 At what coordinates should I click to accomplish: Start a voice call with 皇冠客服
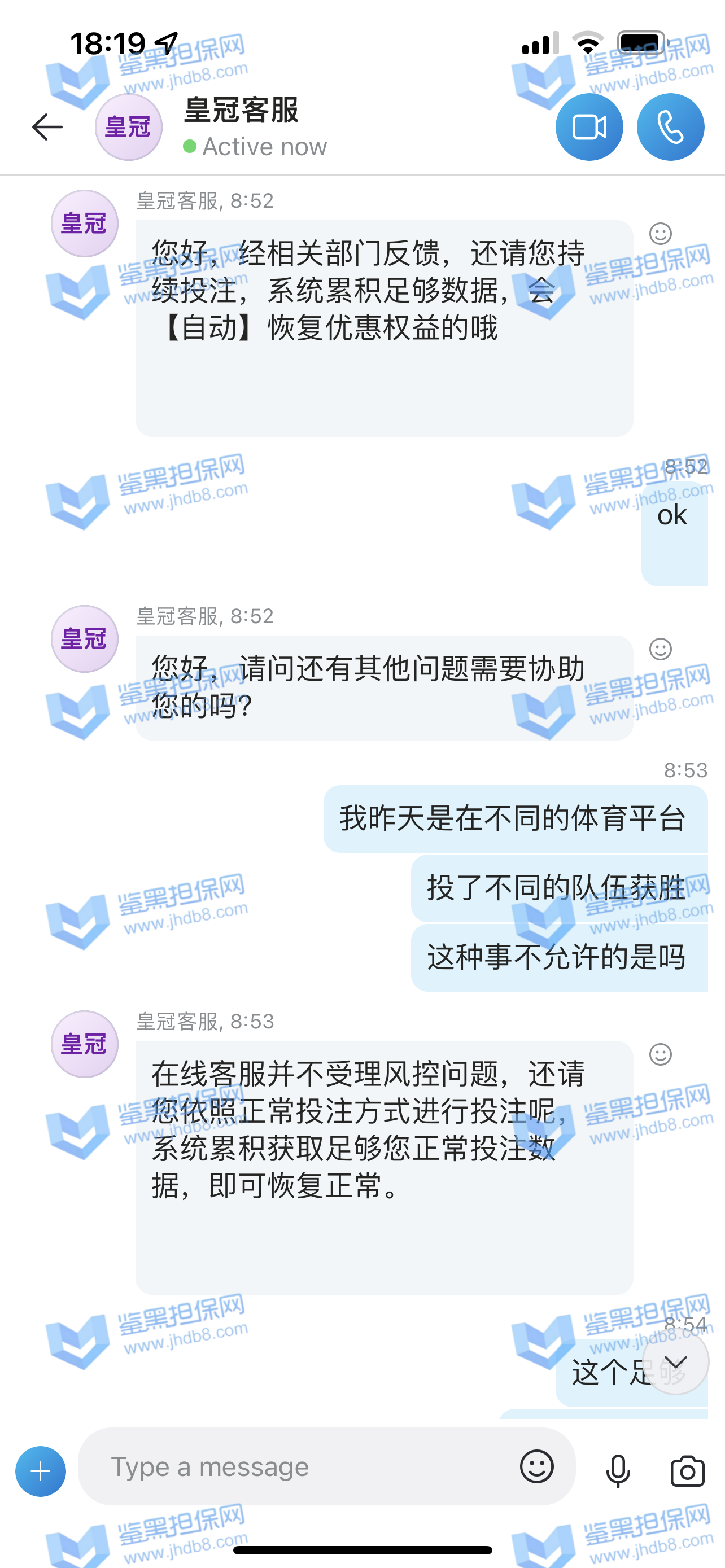coord(670,127)
